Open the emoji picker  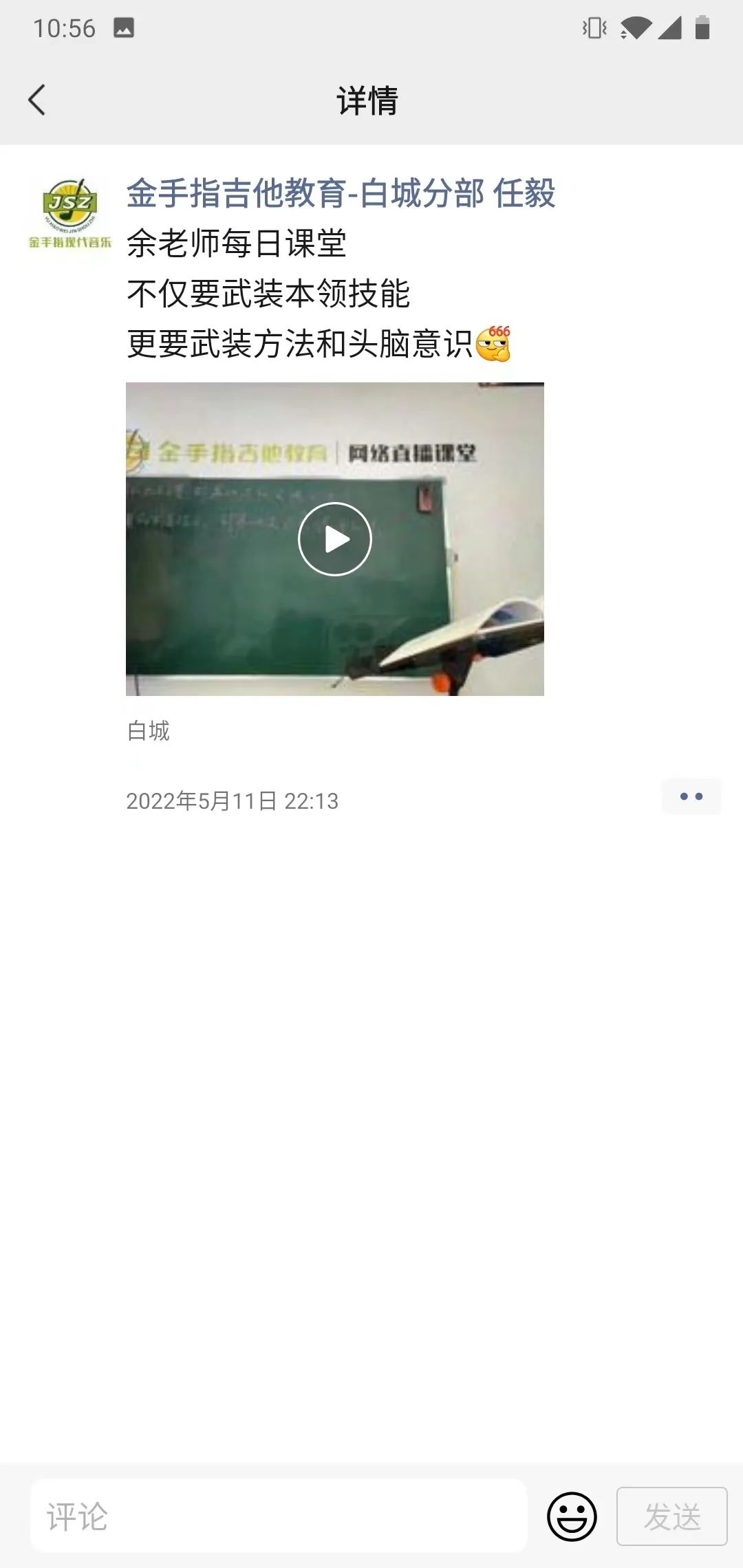(572, 1516)
